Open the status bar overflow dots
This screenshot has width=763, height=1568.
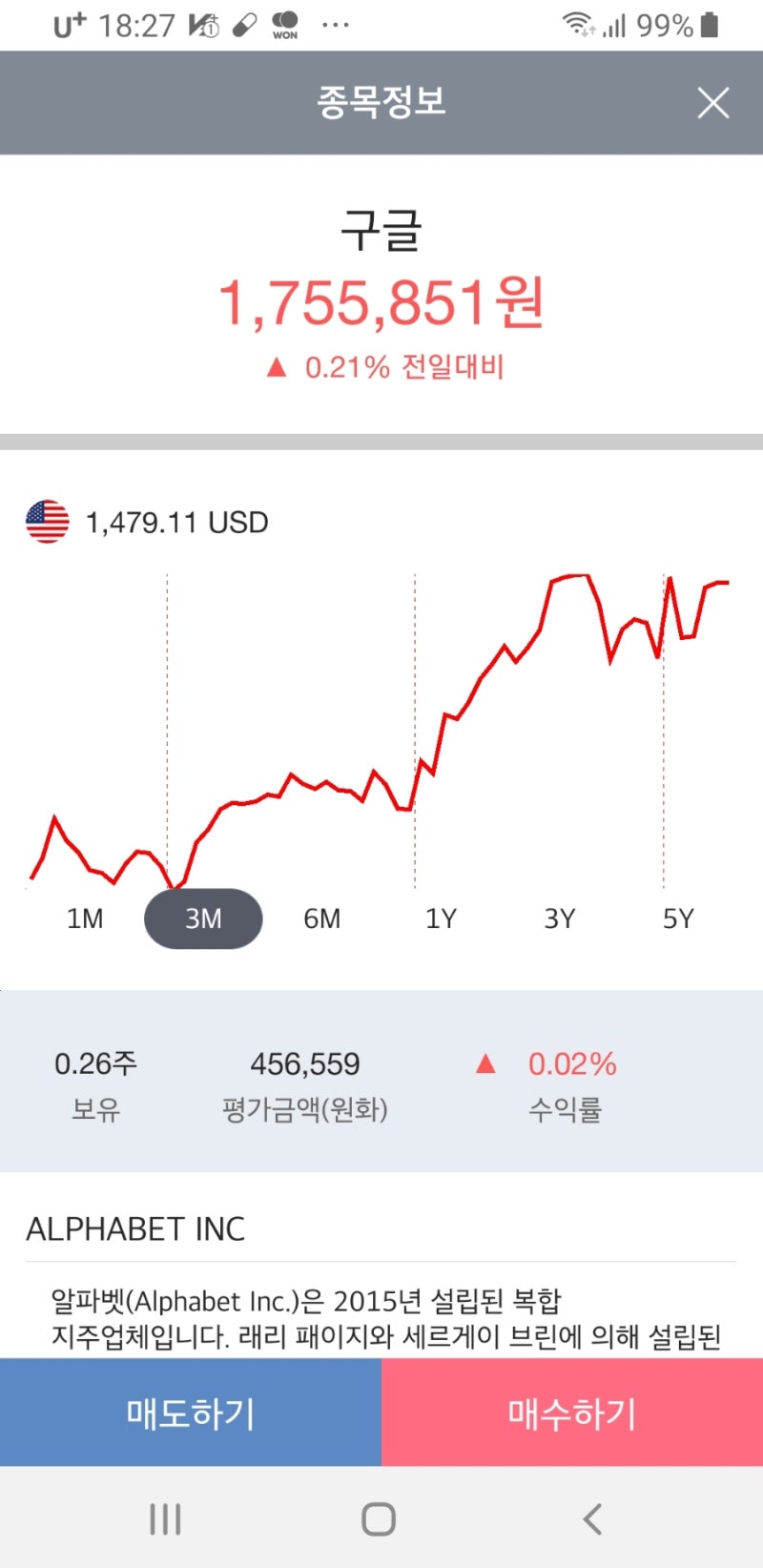336,24
